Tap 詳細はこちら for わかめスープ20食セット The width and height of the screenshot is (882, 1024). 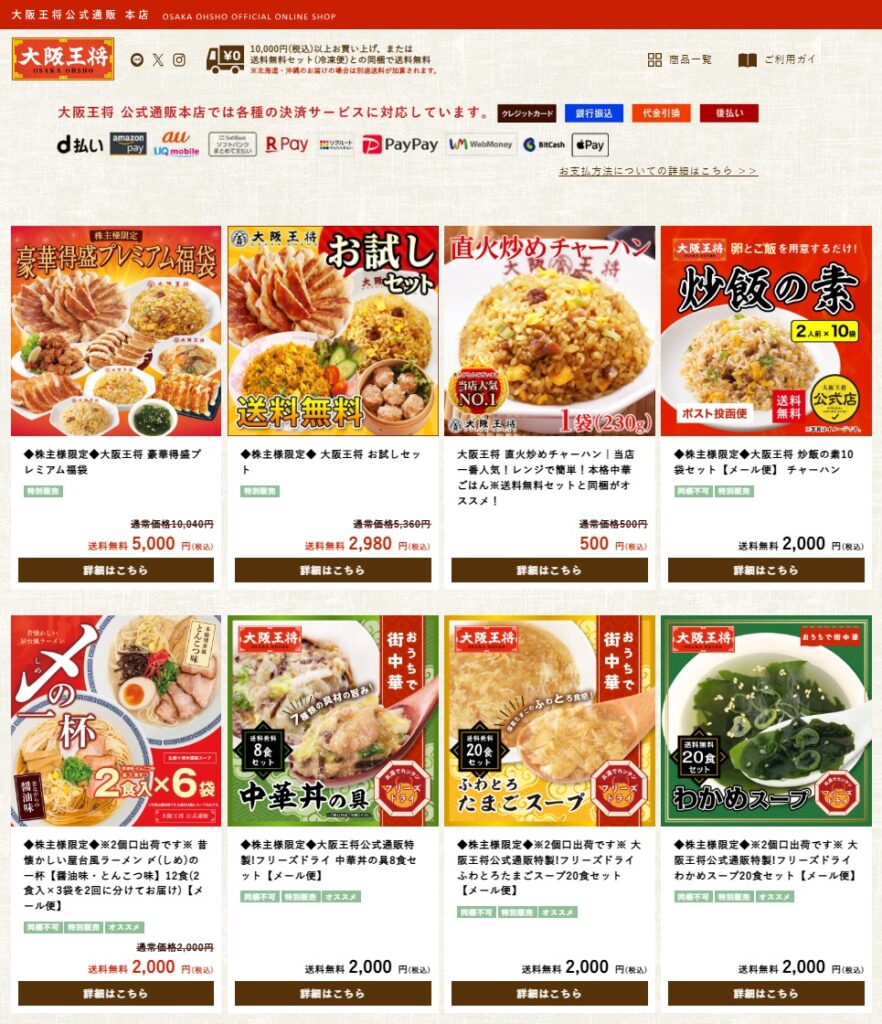(x=766, y=993)
